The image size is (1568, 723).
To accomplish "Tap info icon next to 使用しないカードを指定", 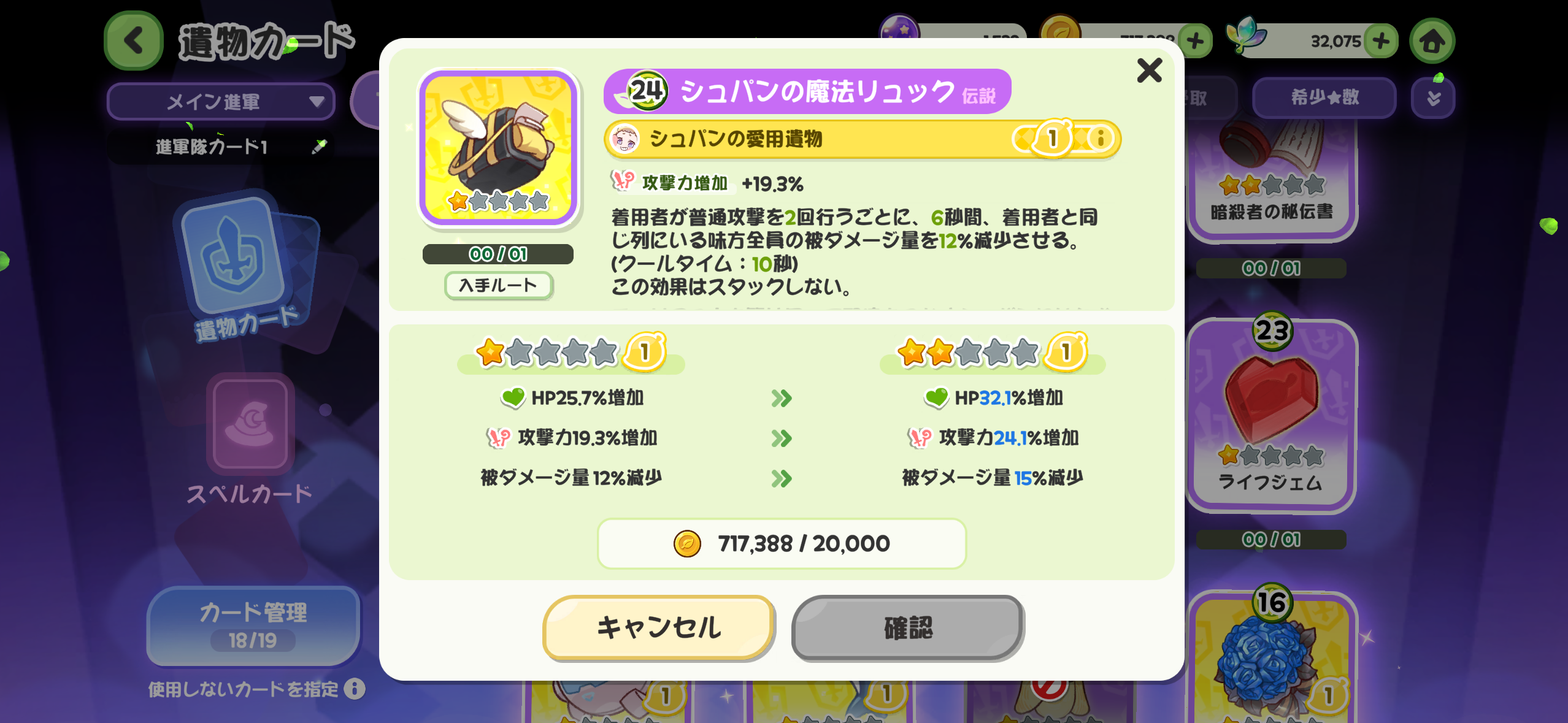I will [355, 689].
